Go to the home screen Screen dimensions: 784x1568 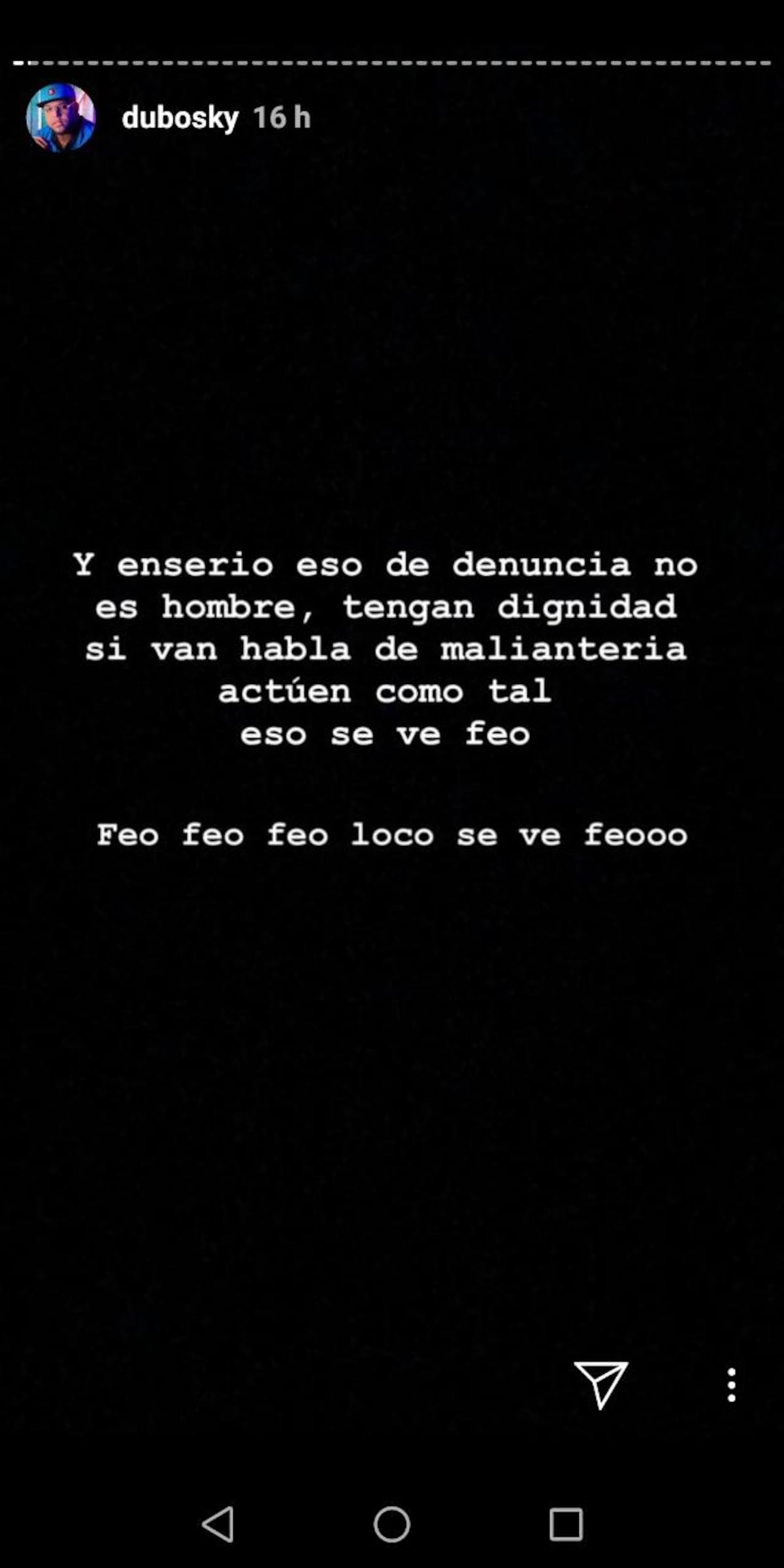coord(392,1524)
